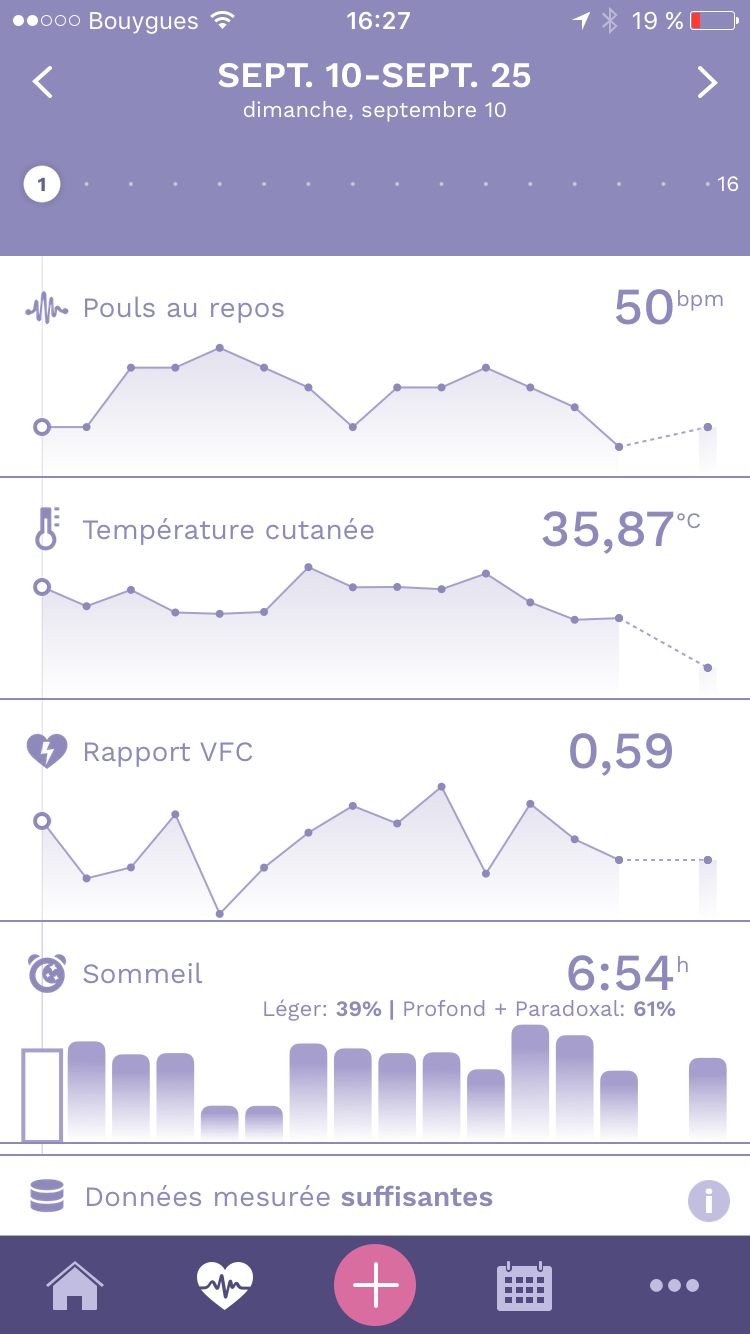Switch to the home tab
Screen dimensions: 750x1334
tap(75, 1285)
